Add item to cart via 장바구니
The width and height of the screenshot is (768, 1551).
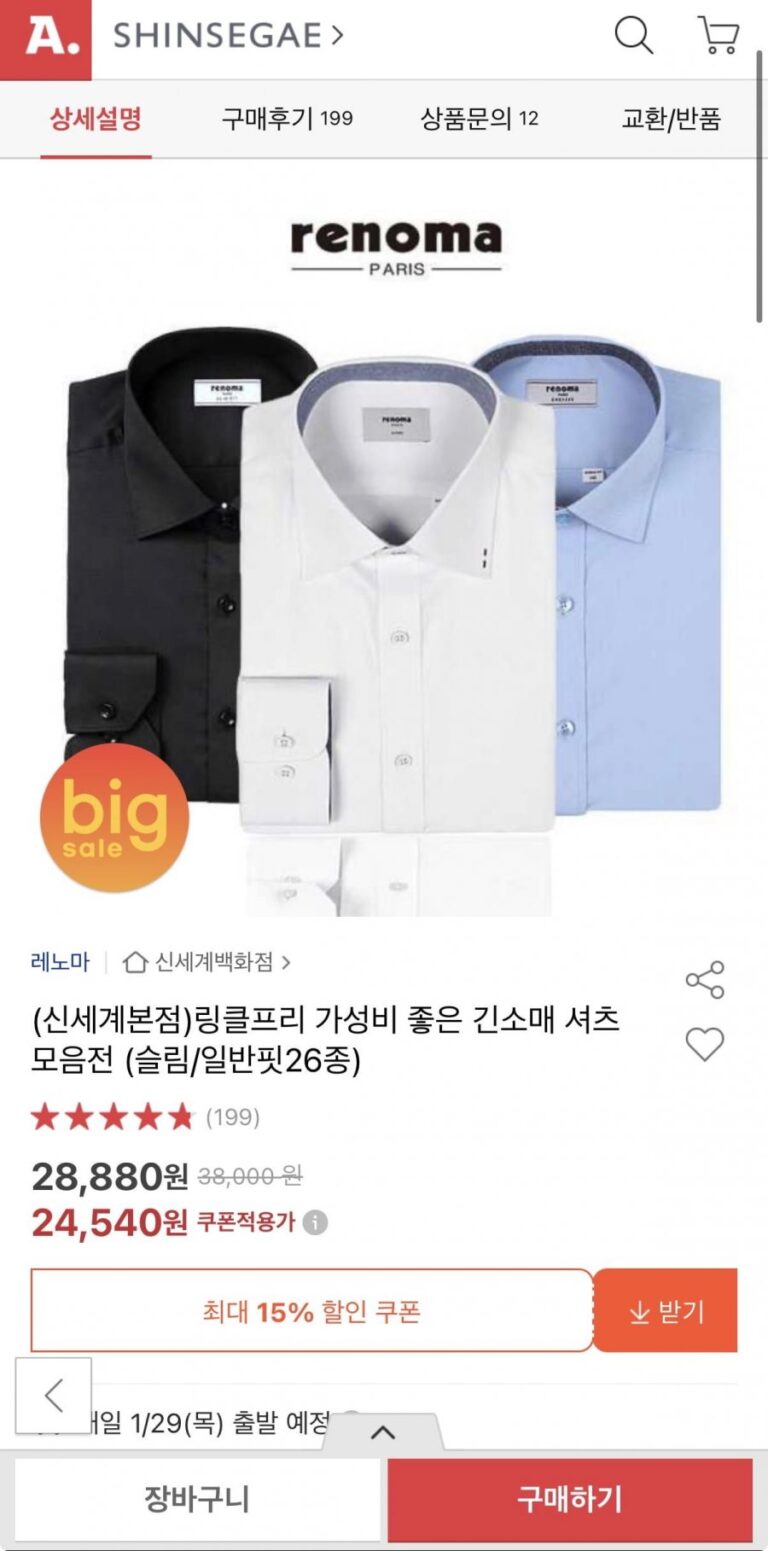[197, 1499]
